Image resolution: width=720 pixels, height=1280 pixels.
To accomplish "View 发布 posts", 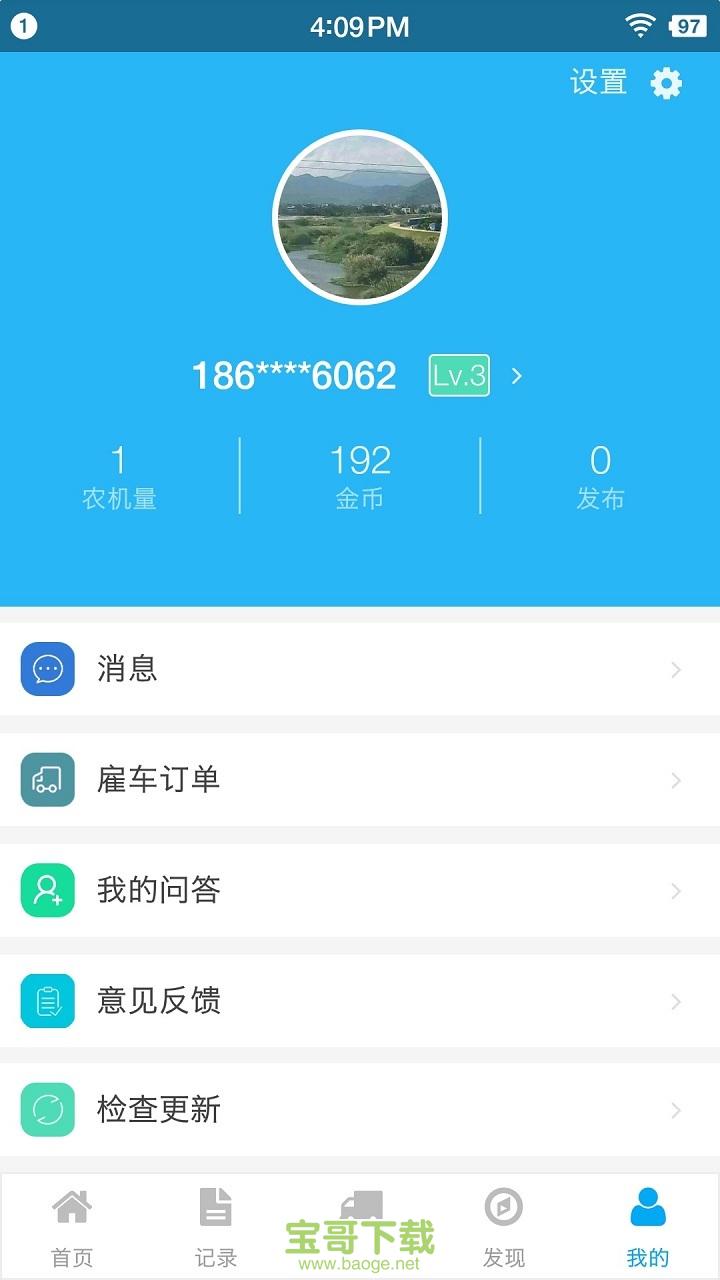I will pos(600,476).
